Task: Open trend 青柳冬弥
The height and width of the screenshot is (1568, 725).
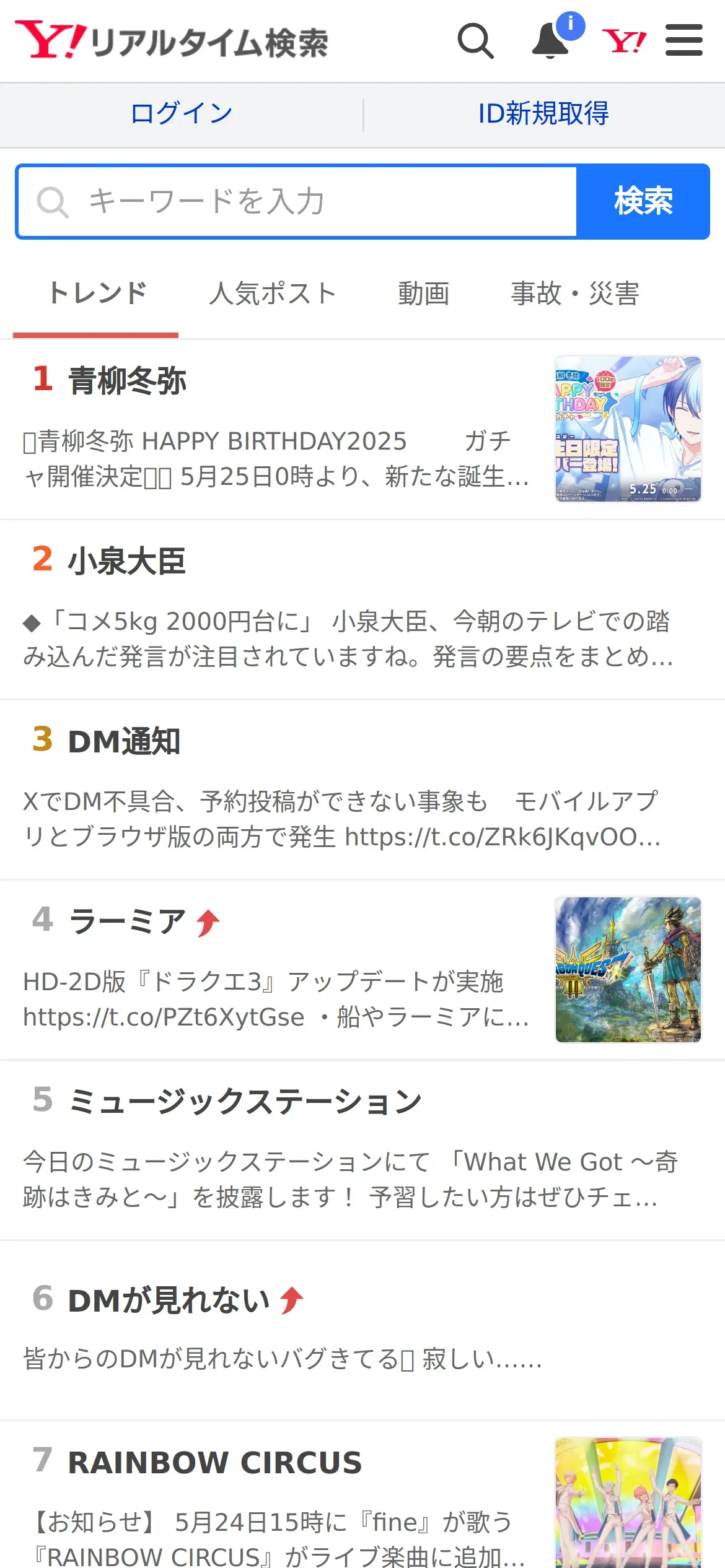Action: click(x=128, y=380)
